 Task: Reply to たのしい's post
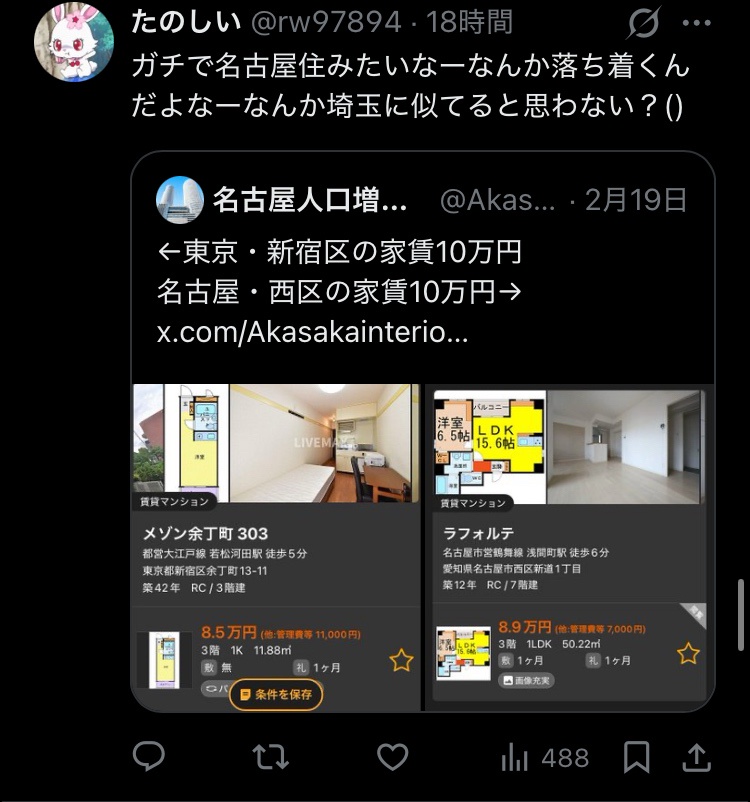pyautogui.click(x=149, y=757)
